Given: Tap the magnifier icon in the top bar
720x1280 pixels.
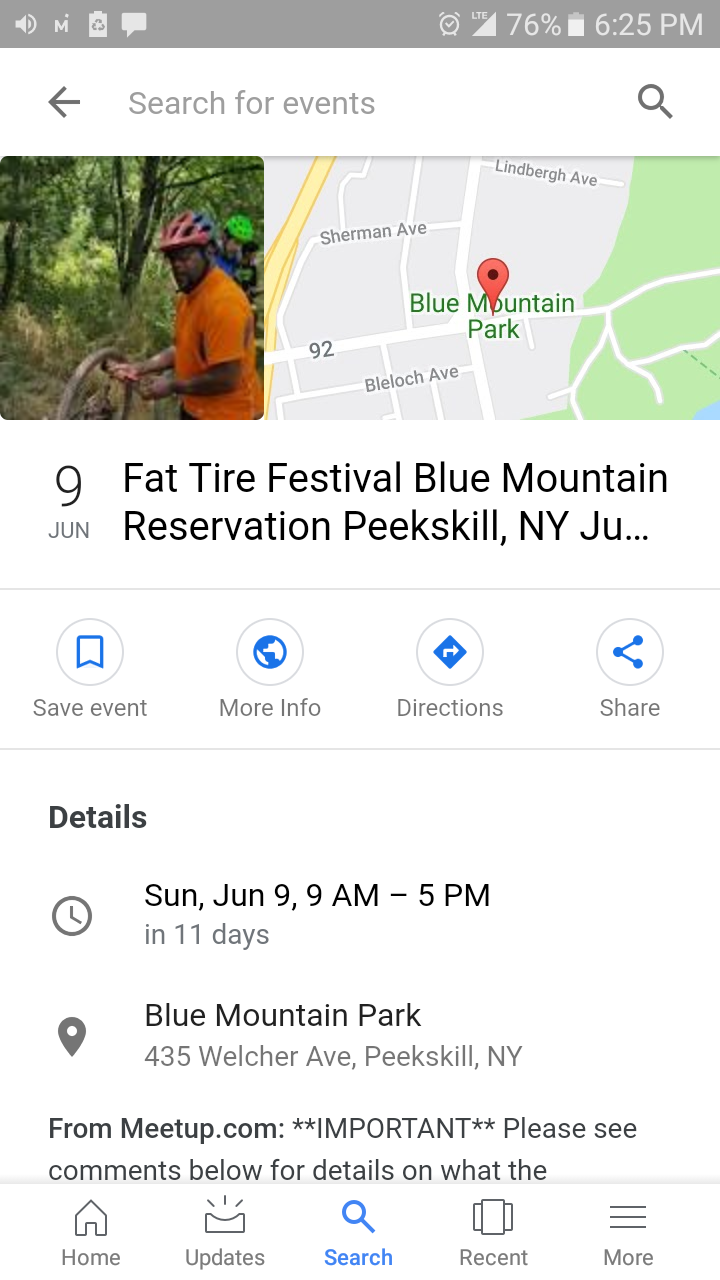Looking at the screenshot, I should tap(655, 102).
